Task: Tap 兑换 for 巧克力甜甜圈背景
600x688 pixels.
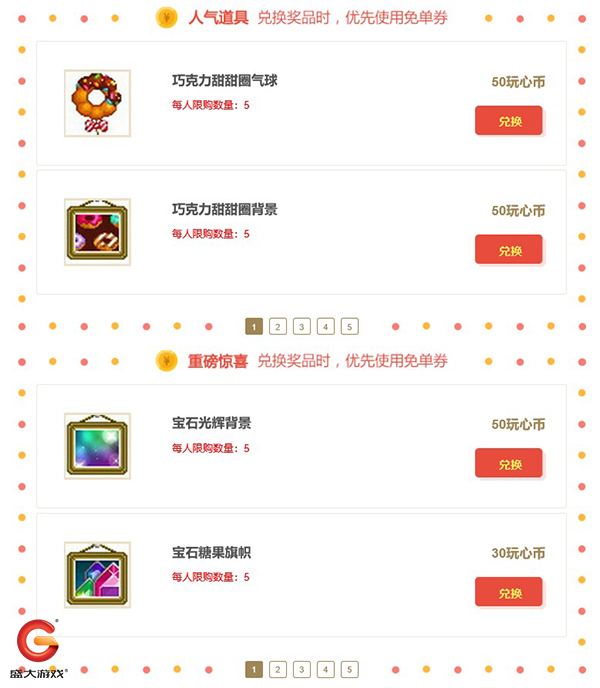Action: tap(508, 250)
